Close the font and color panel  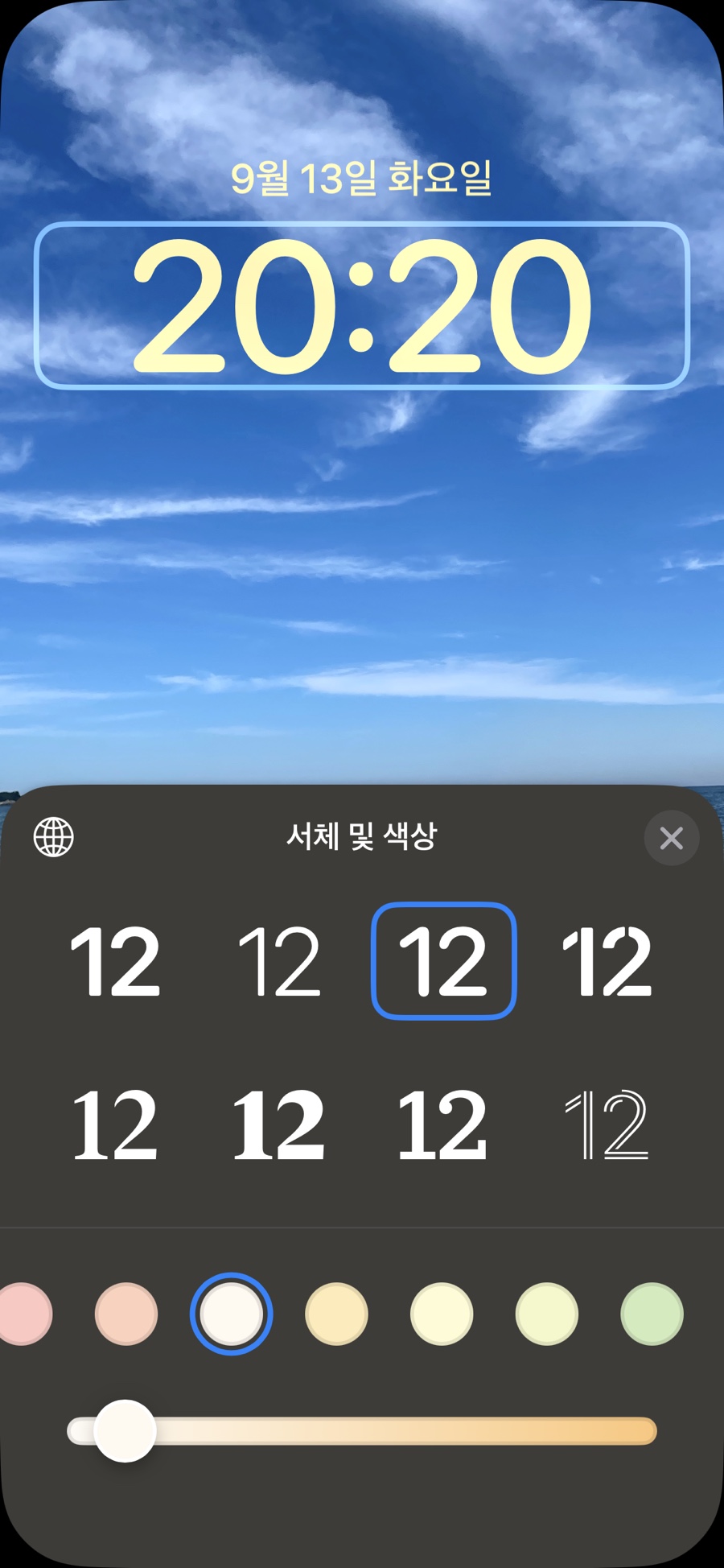pyautogui.click(x=672, y=838)
